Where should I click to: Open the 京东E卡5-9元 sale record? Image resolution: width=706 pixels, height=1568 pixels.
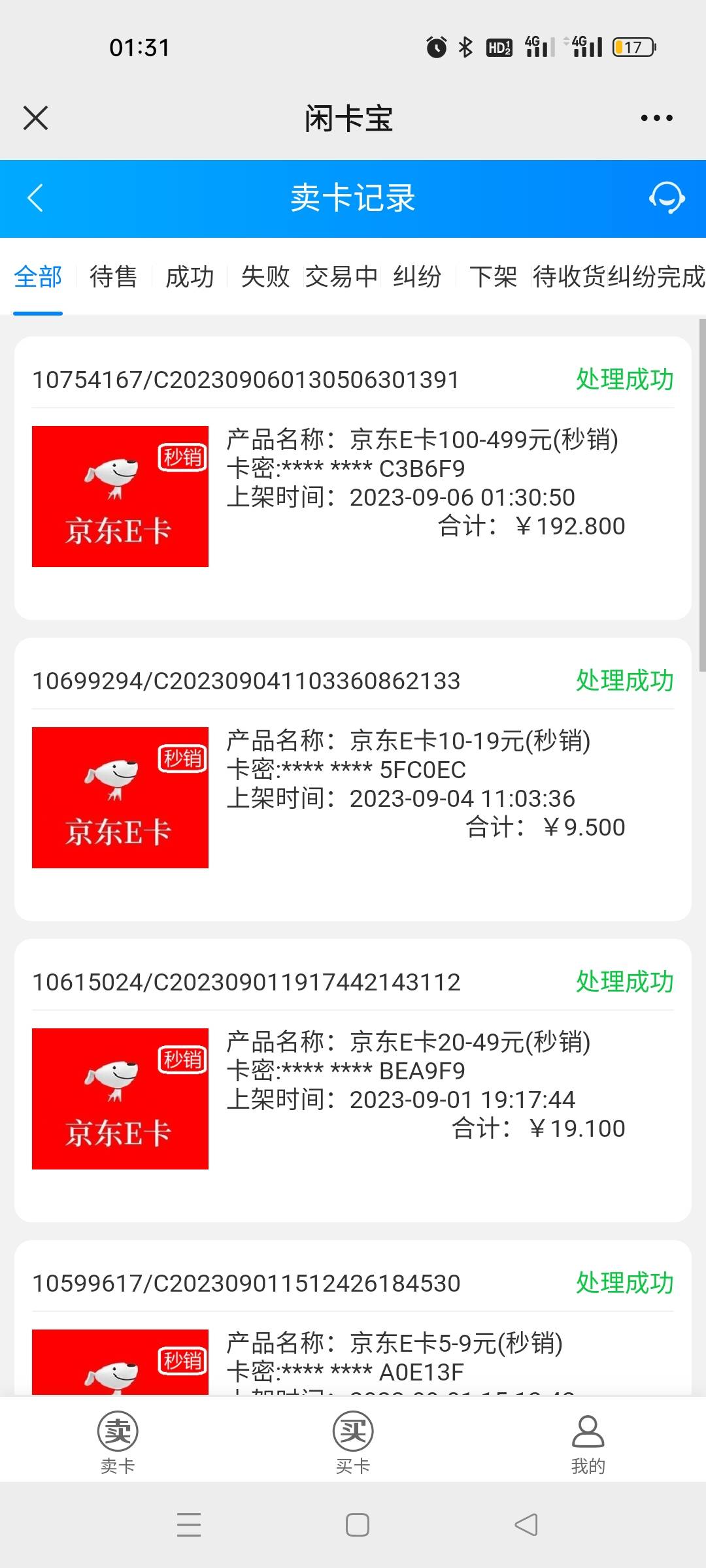point(353,1317)
